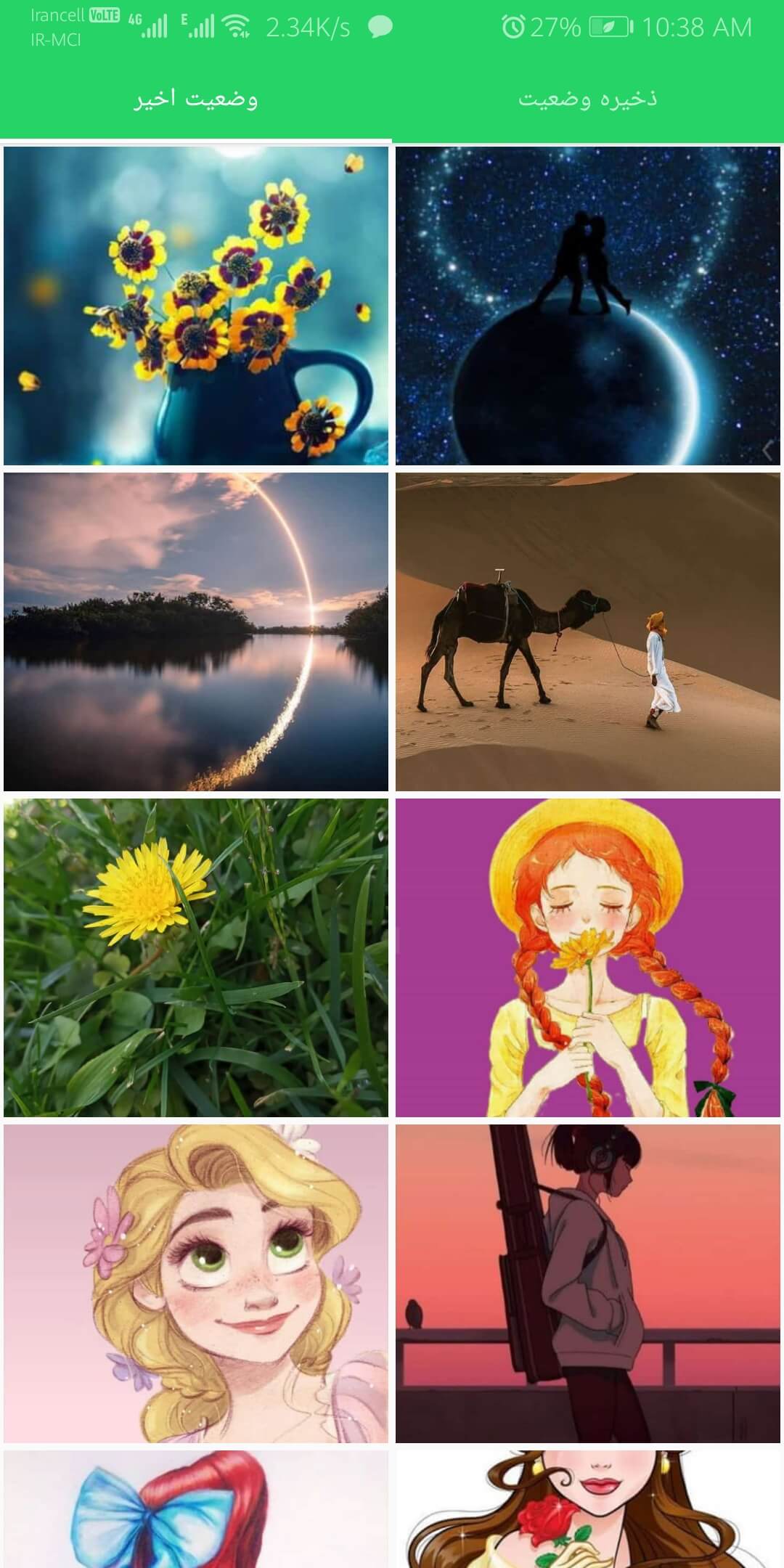The height and width of the screenshot is (1568, 784).
Task: Open the yellow dandelion in grass image
Action: pos(196,957)
